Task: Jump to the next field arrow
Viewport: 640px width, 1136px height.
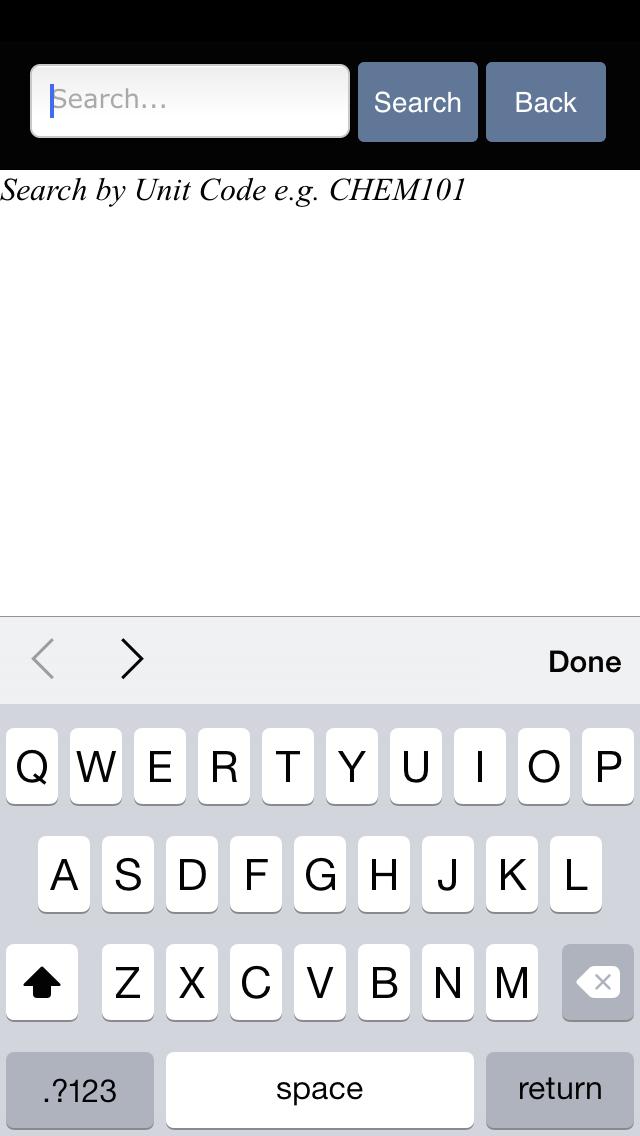Action: pyautogui.click(x=132, y=660)
